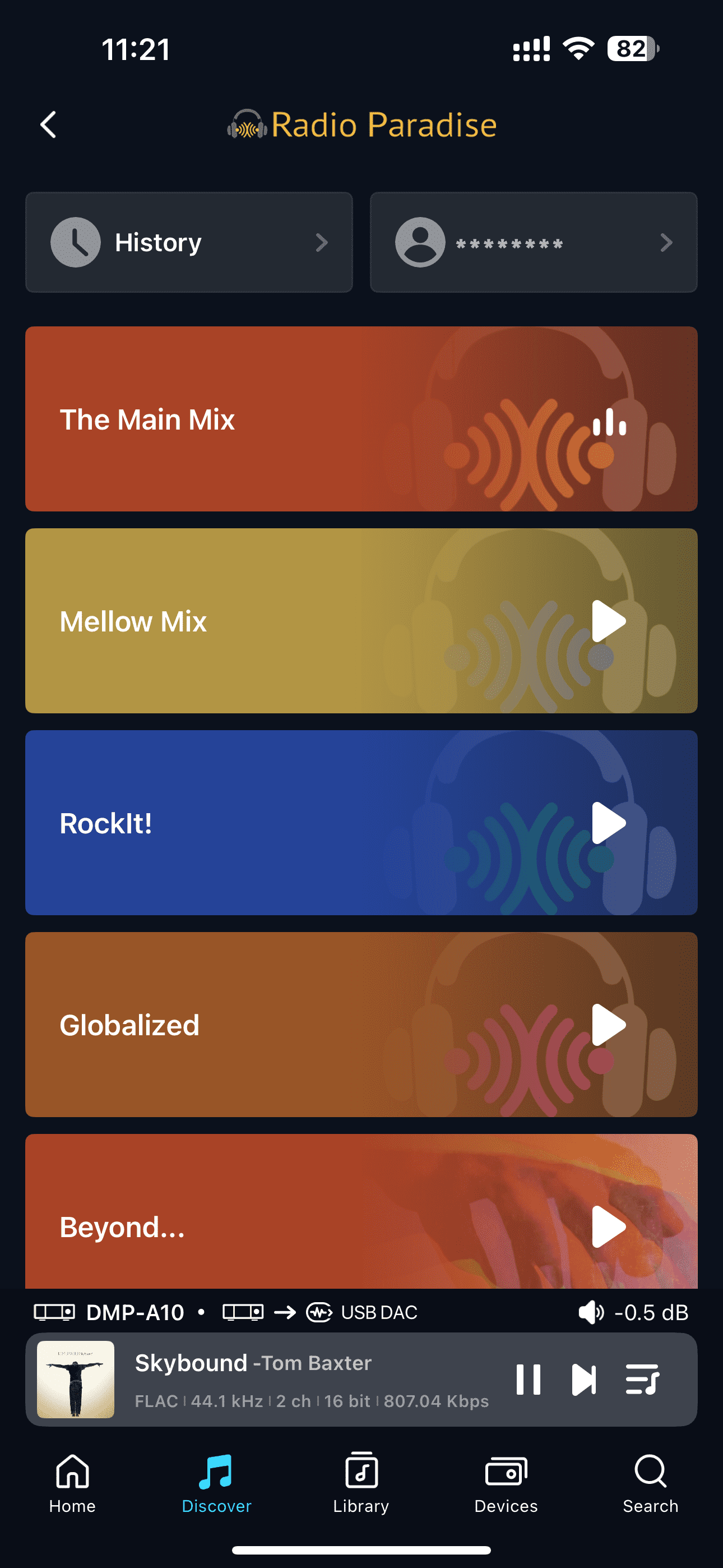Switch to the Devices tab
The height and width of the screenshot is (1568, 723).
506,1484
